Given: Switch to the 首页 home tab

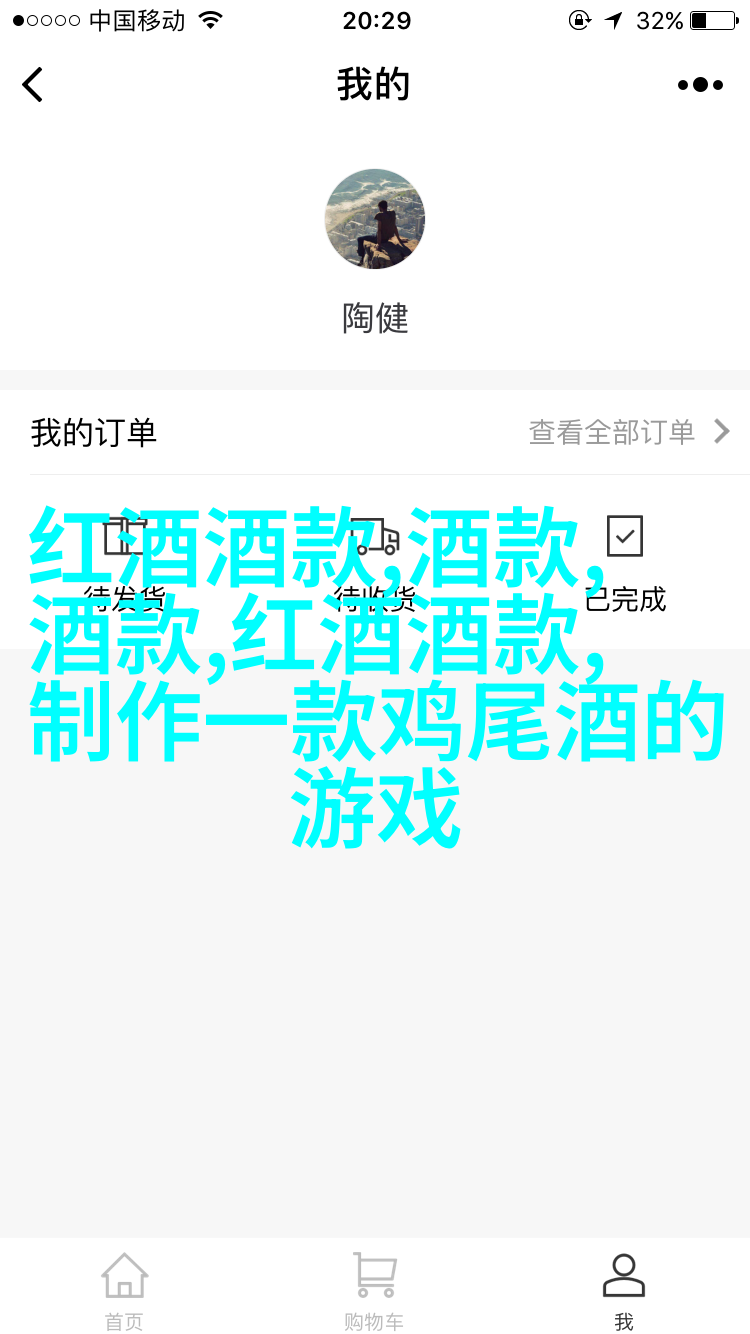Looking at the screenshot, I should coord(125,1291).
